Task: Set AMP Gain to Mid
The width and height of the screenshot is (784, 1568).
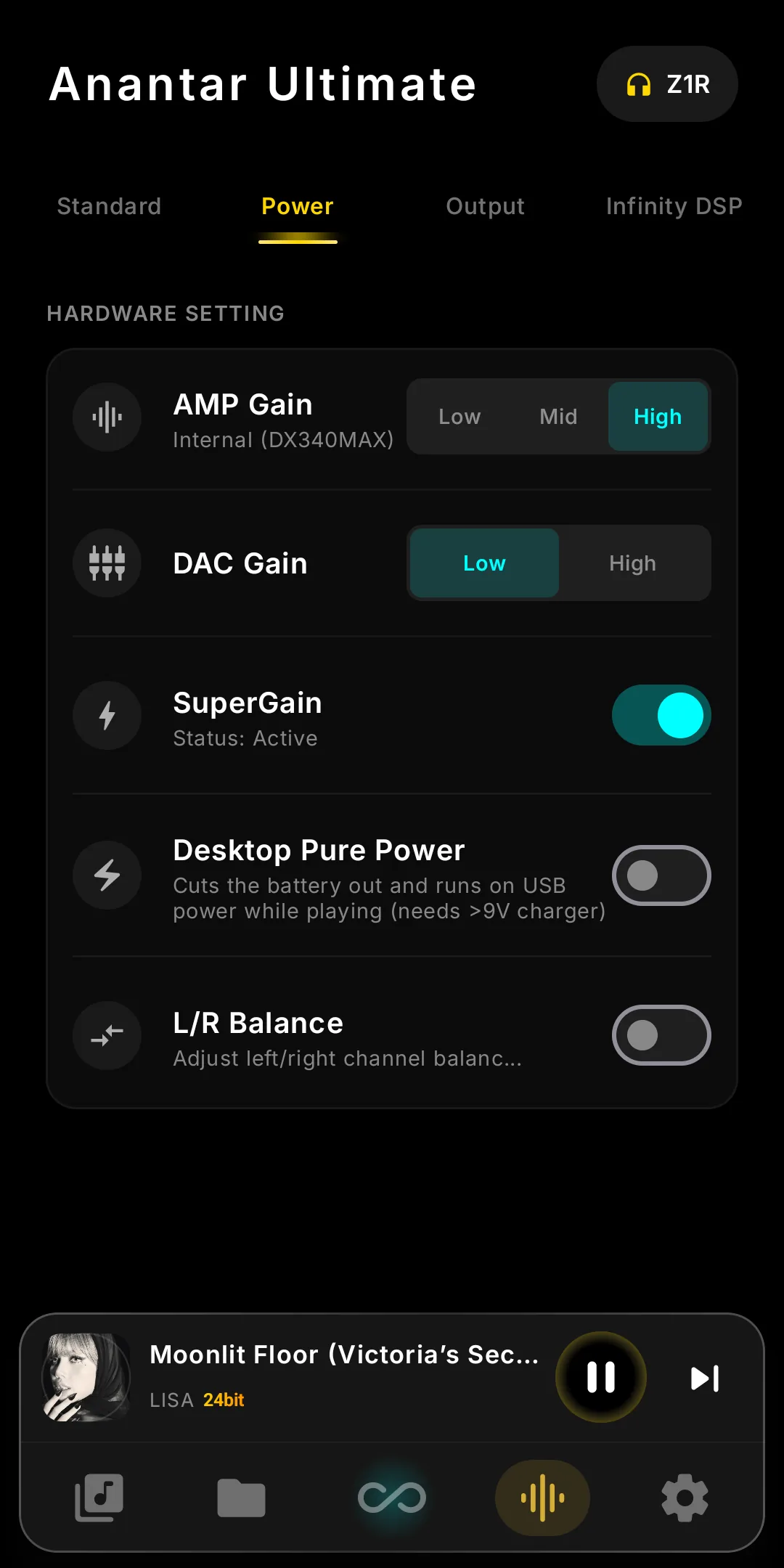Action: point(558,417)
